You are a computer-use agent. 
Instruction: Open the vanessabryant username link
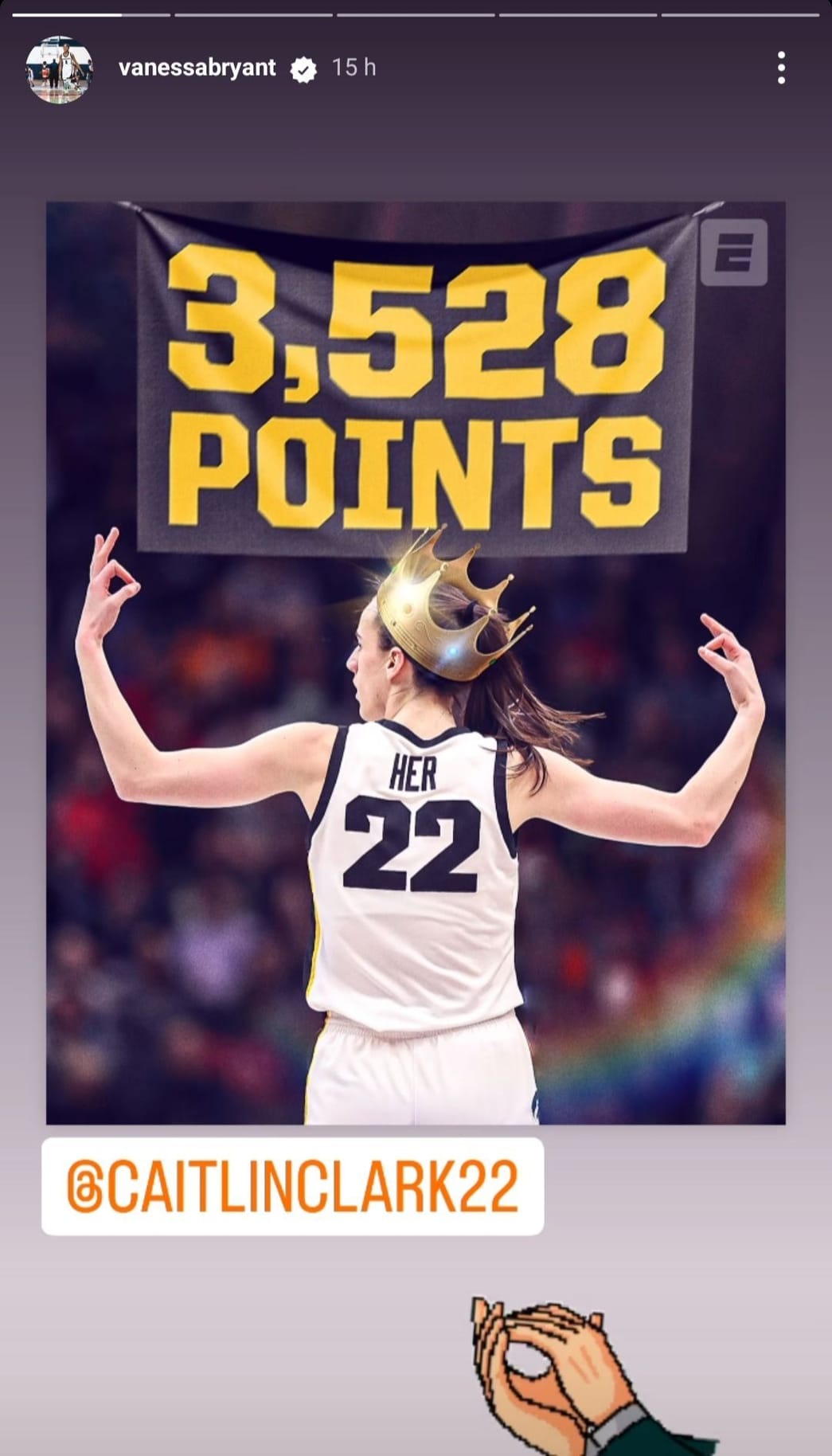point(197,68)
